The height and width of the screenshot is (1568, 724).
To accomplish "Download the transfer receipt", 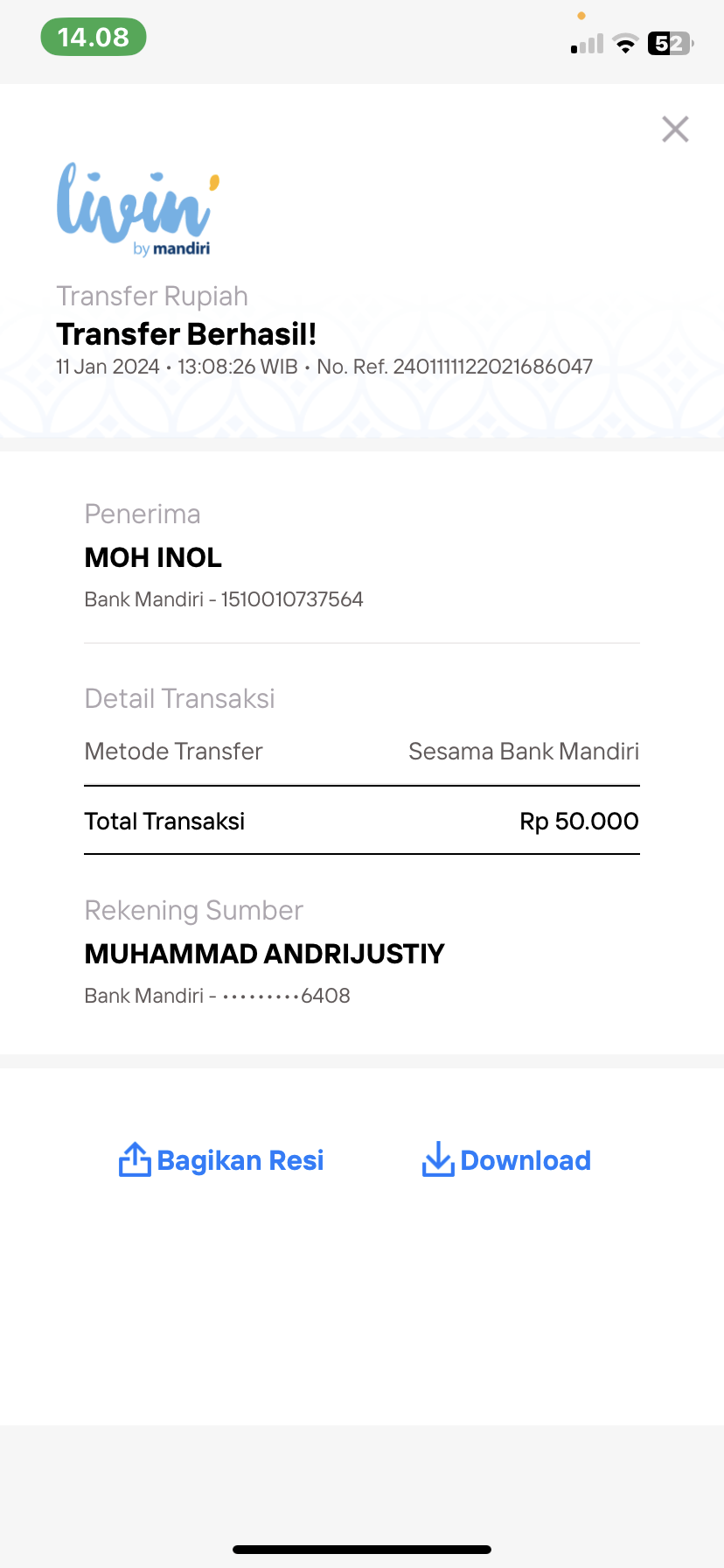I will 506,1160.
